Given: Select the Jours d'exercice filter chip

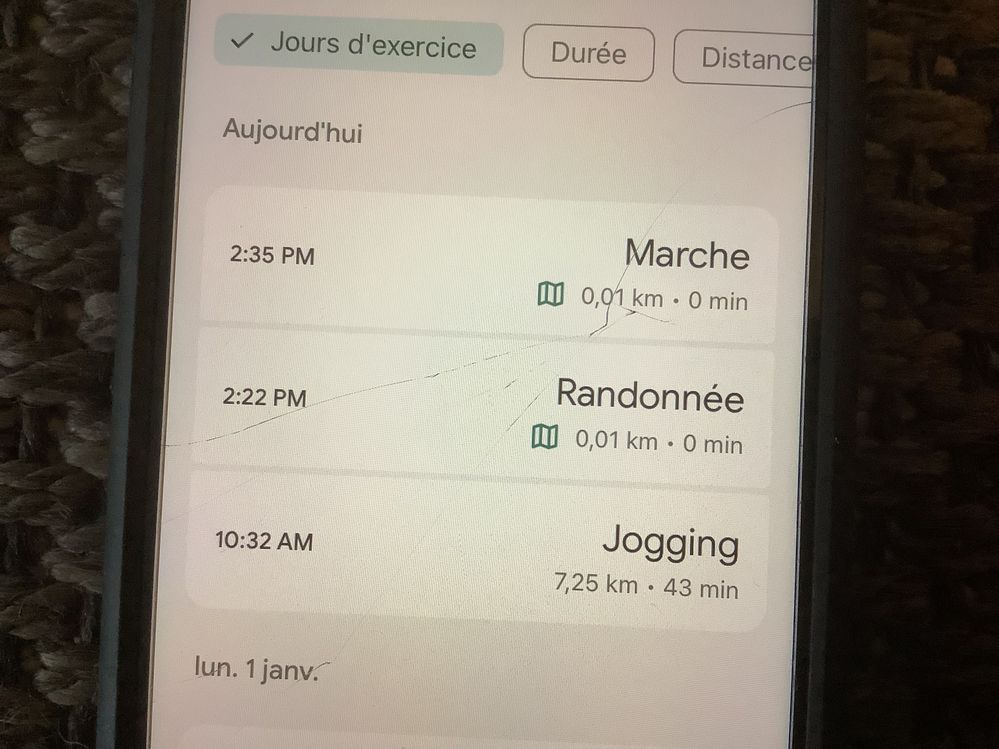Looking at the screenshot, I should pyautogui.click(x=358, y=46).
